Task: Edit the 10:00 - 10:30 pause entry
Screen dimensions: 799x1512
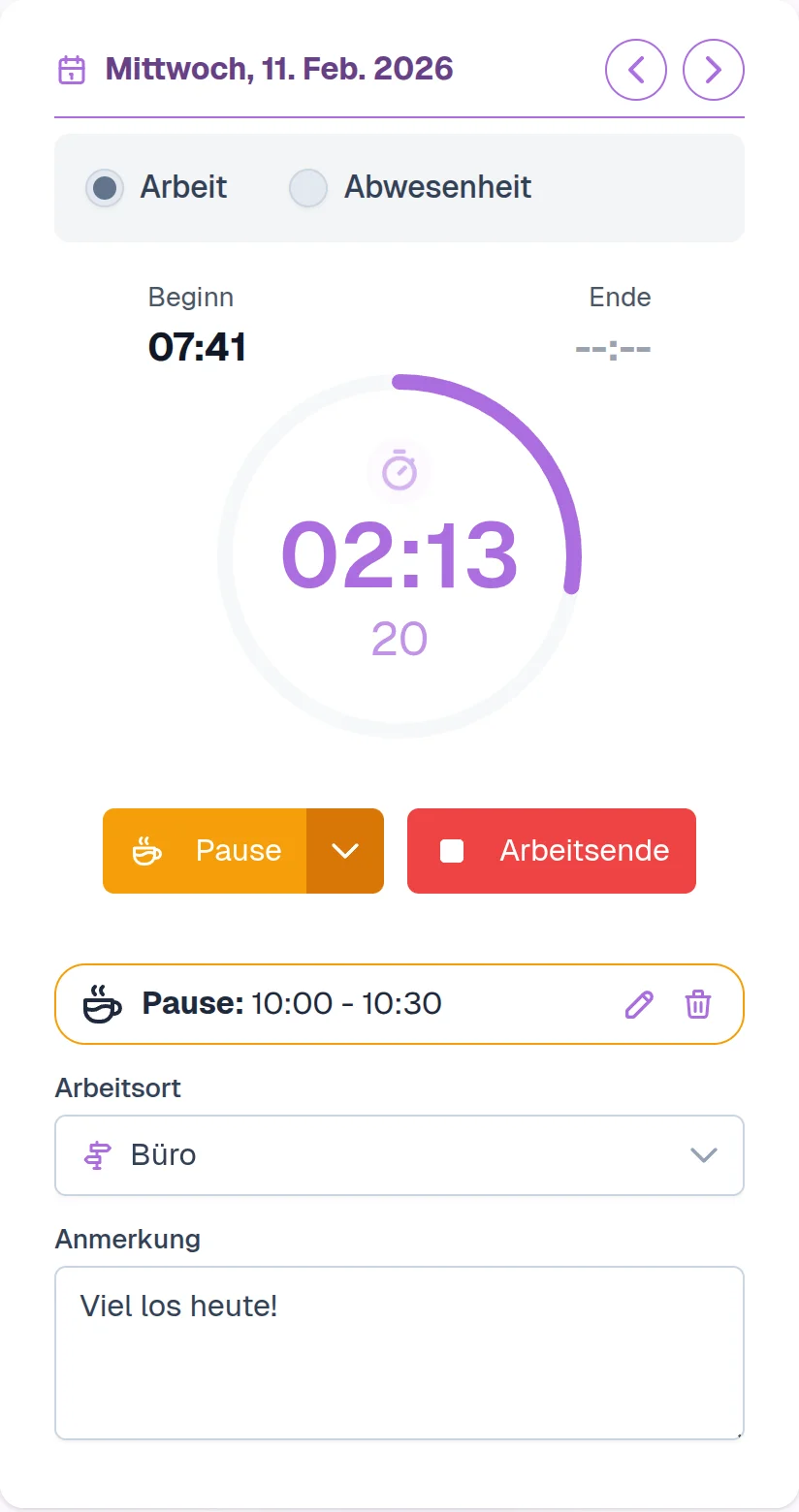Action: (x=639, y=1004)
